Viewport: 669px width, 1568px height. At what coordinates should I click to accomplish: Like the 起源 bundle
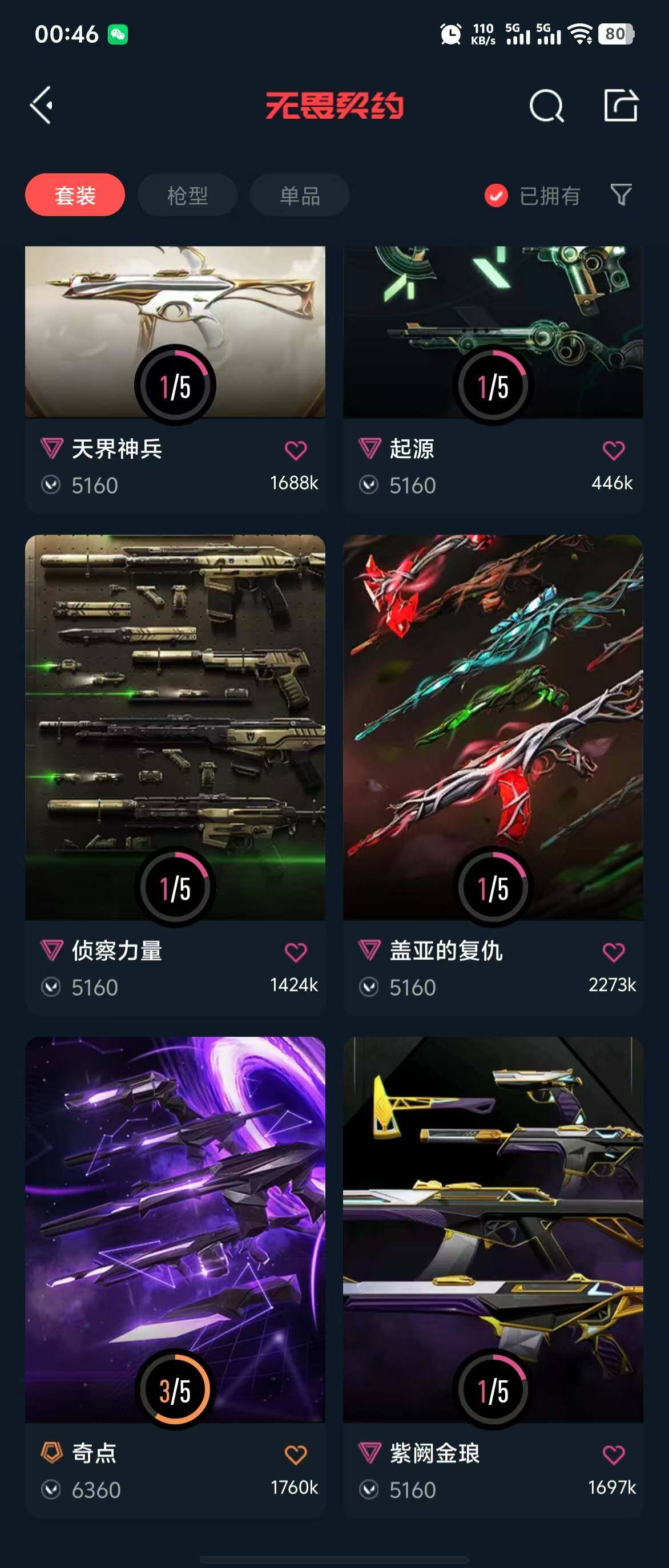tap(613, 450)
